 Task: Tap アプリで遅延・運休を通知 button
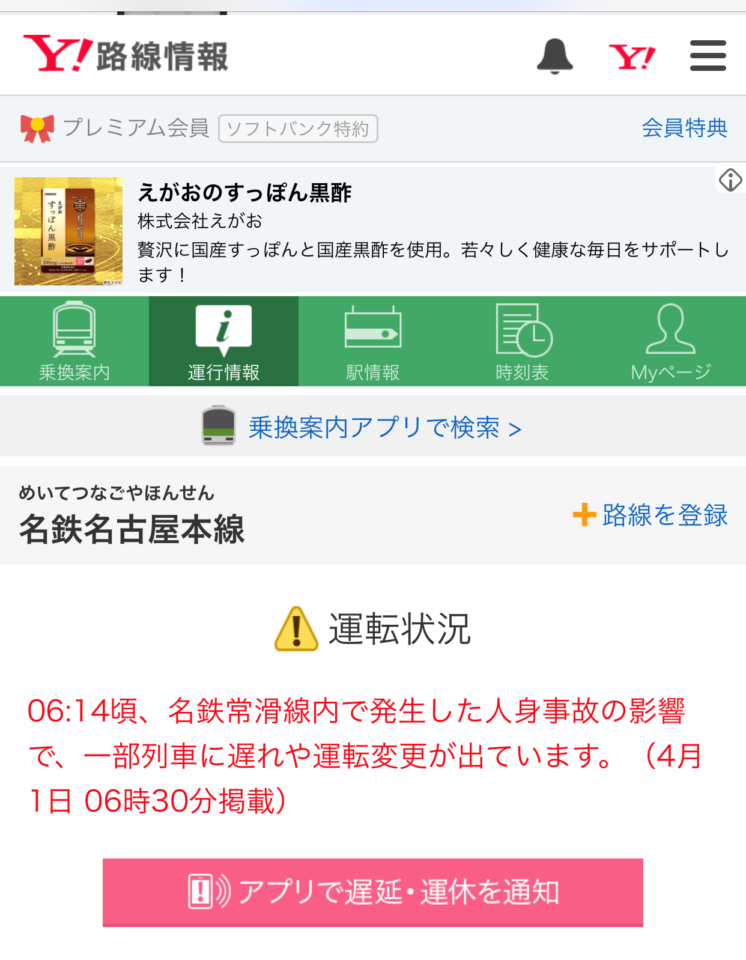[372, 892]
